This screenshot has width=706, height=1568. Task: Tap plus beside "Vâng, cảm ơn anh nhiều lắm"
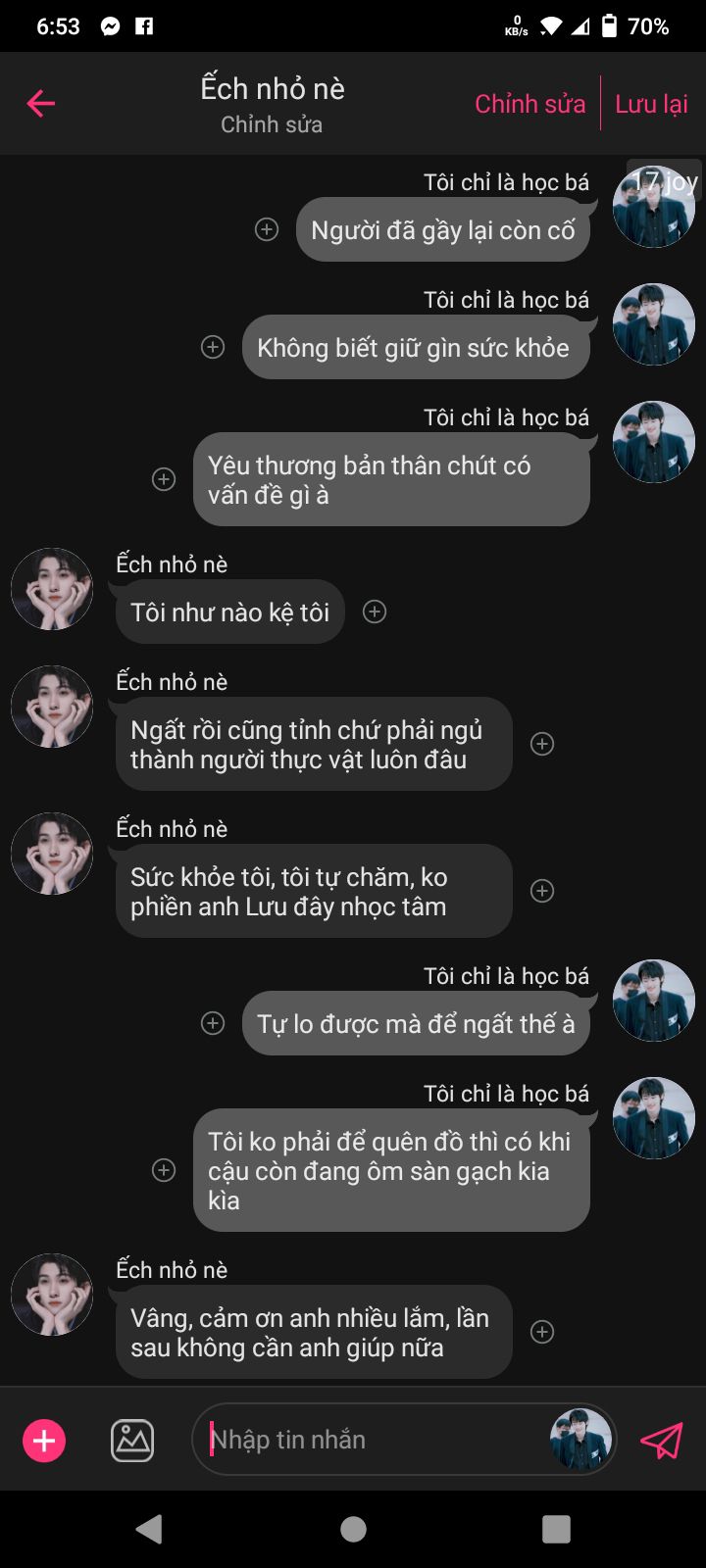click(542, 1332)
